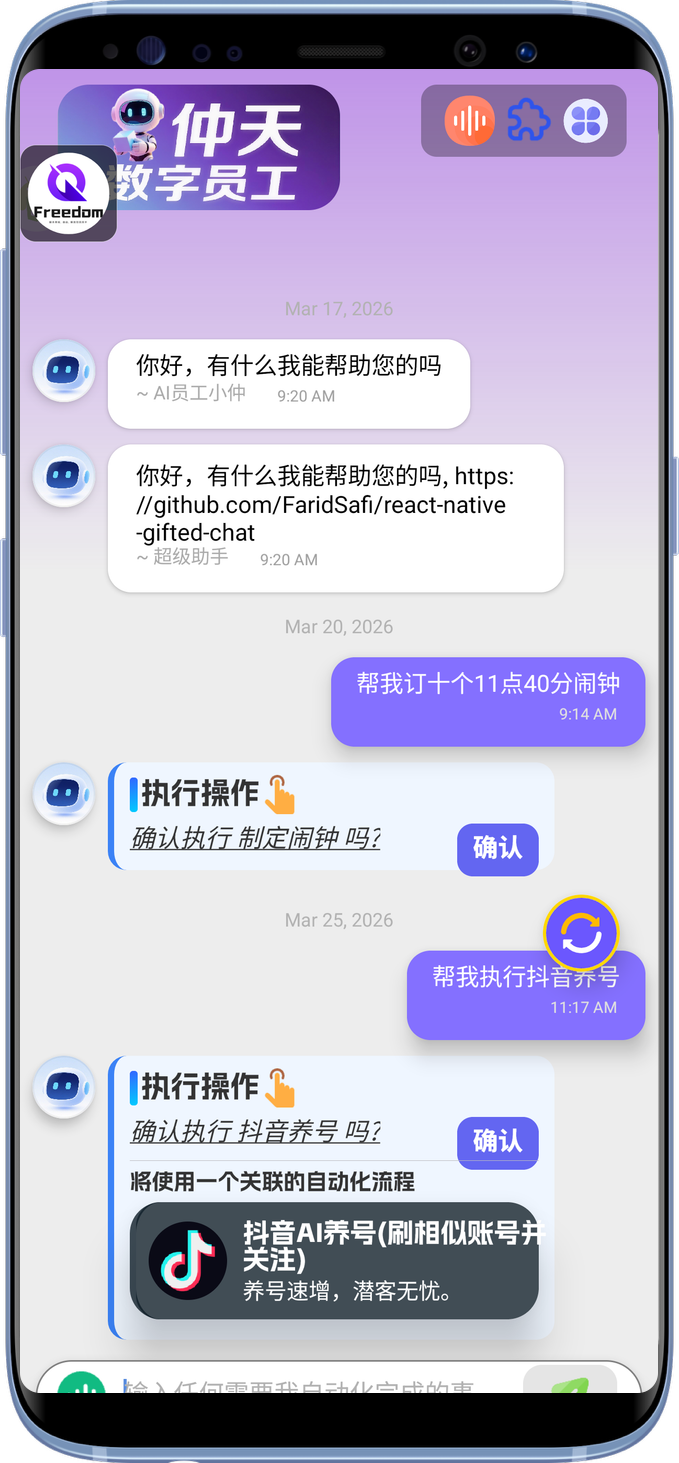This screenshot has height=1463, width=679.
Task: Tap the orange voice waveform icon
Action: coord(470,121)
